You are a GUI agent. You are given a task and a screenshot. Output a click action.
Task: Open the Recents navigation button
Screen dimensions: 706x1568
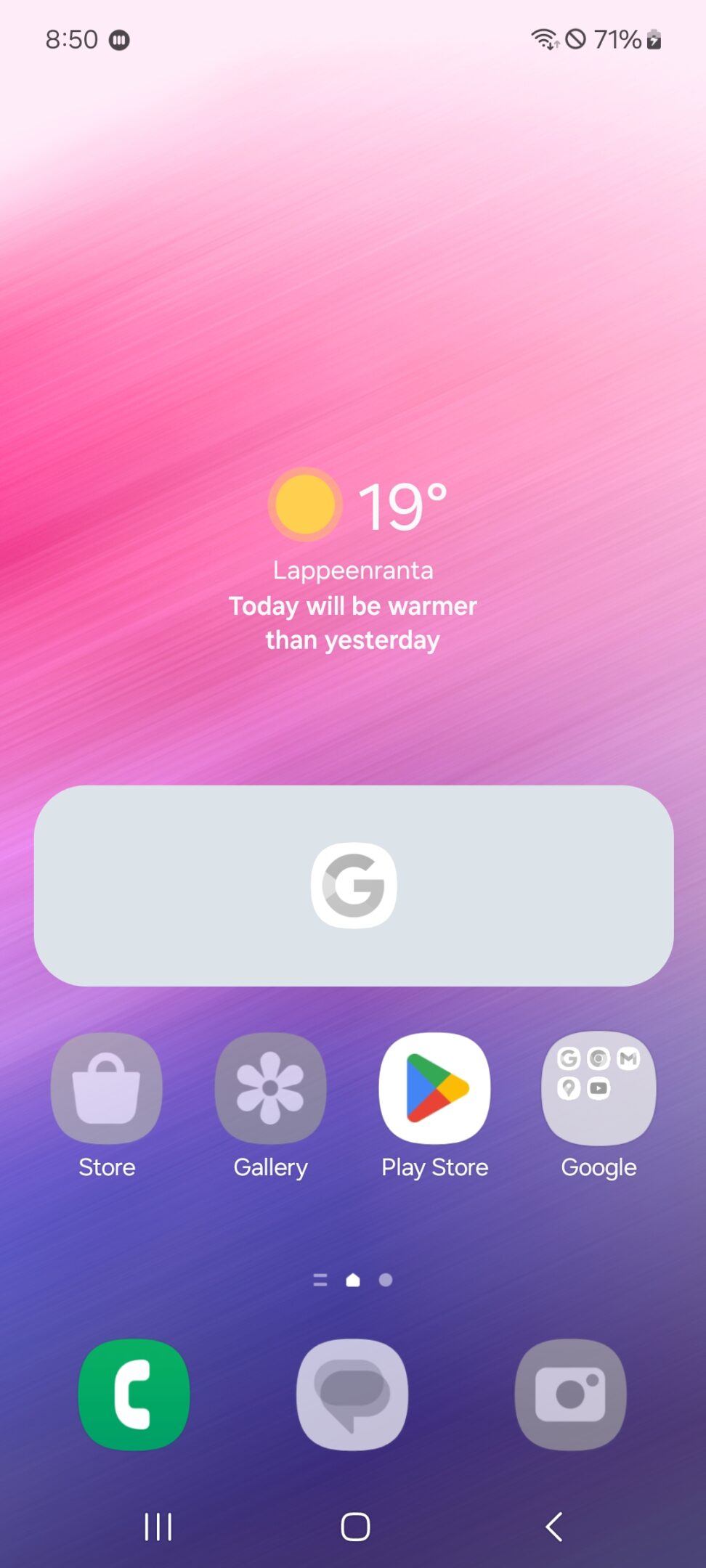[x=158, y=1527]
